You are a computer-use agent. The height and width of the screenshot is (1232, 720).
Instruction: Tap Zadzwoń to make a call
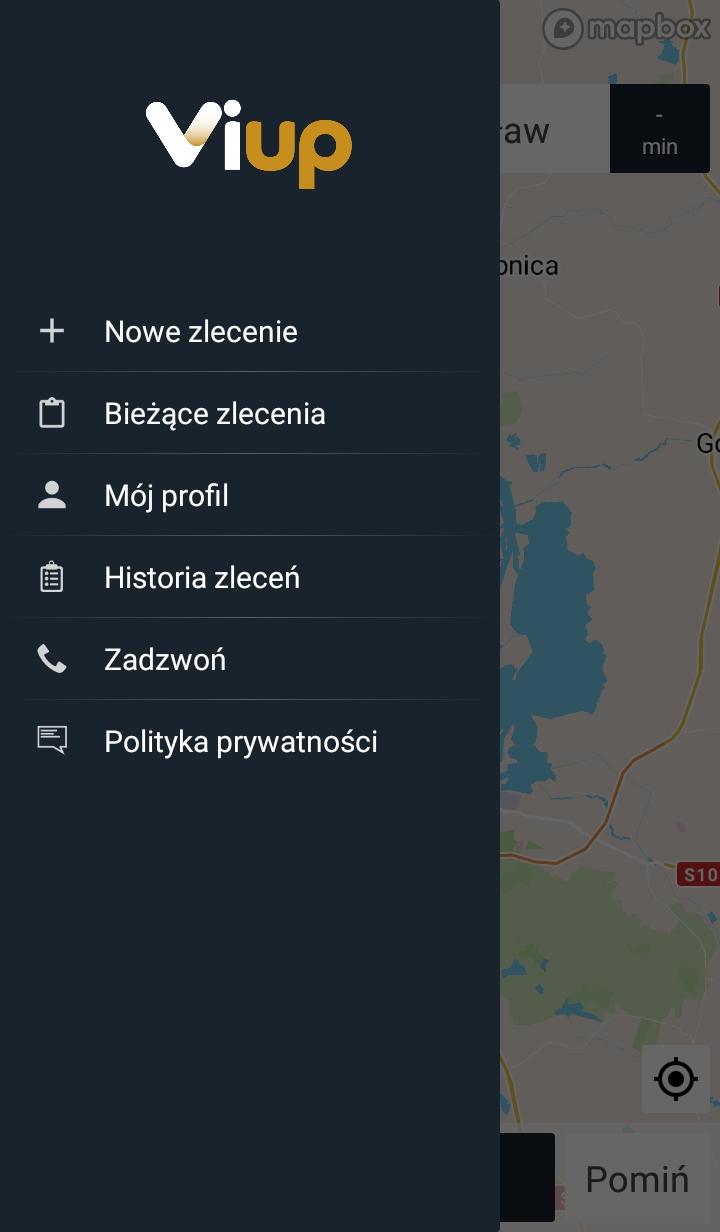[x=250, y=659]
